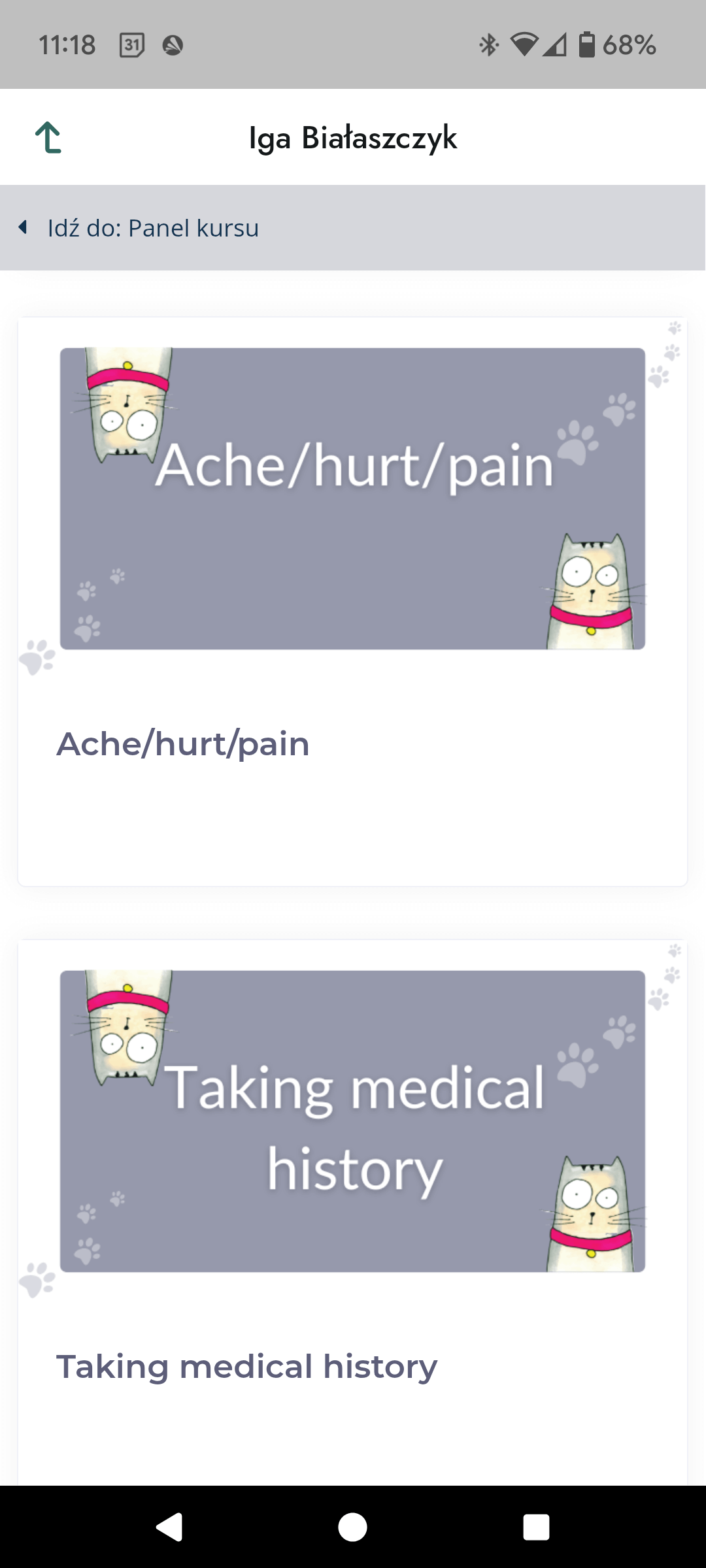Go back with the system back button
The height and width of the screenshot is (1568, 706).
tap(169, 1527)
